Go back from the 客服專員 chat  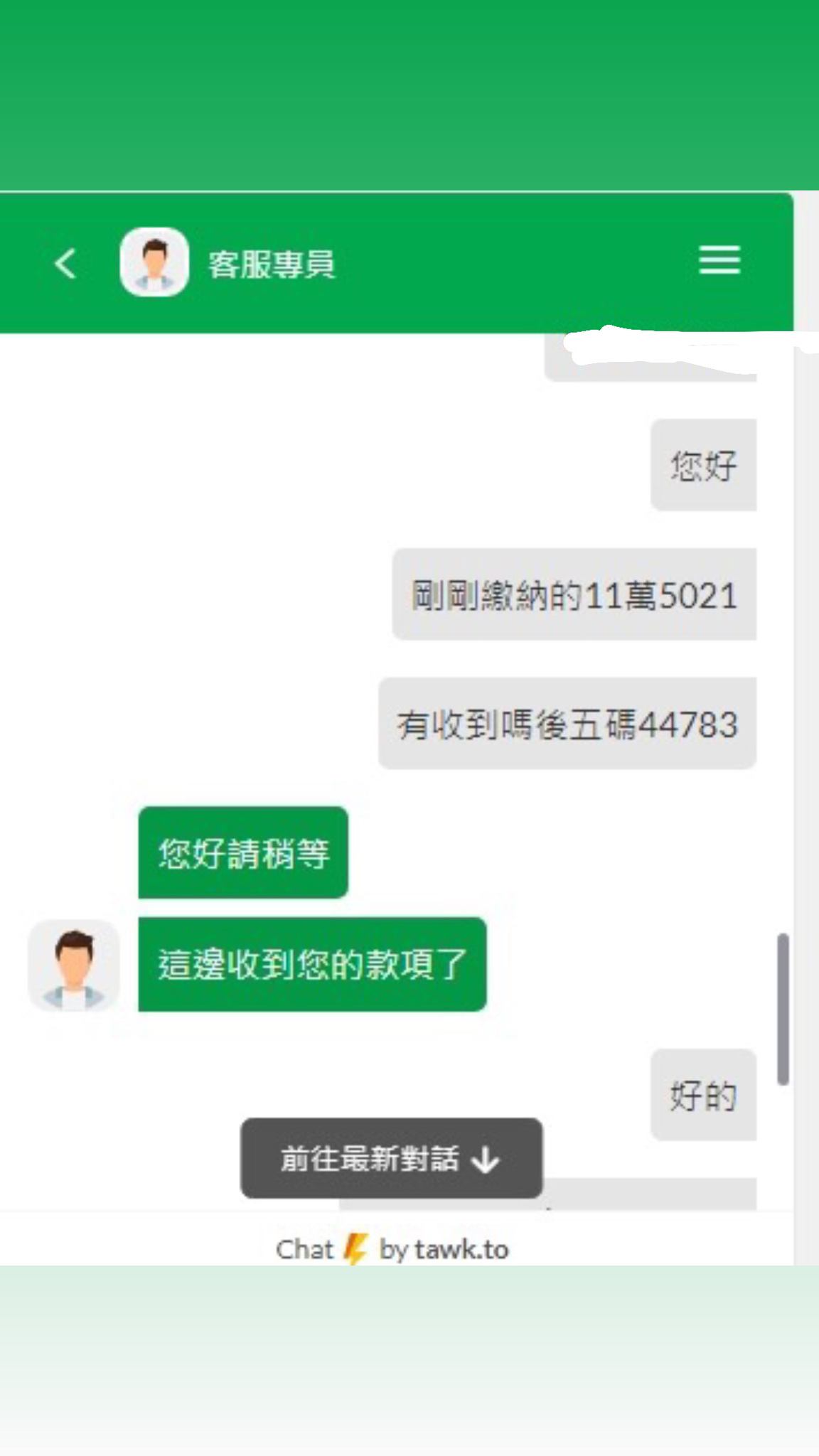click(x=65, y=264)
